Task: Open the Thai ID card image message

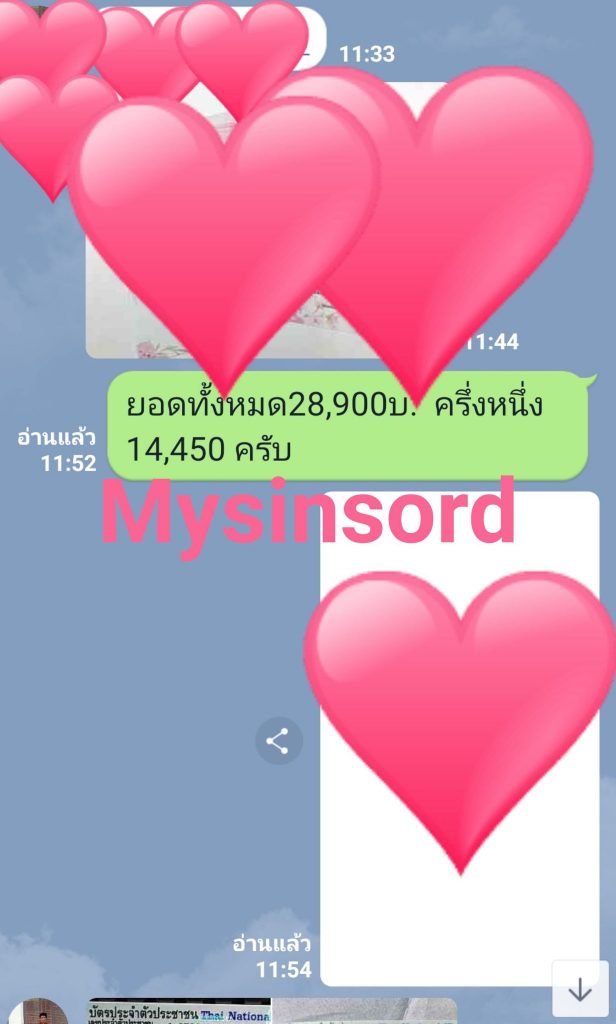Action: click(270, 1011)
